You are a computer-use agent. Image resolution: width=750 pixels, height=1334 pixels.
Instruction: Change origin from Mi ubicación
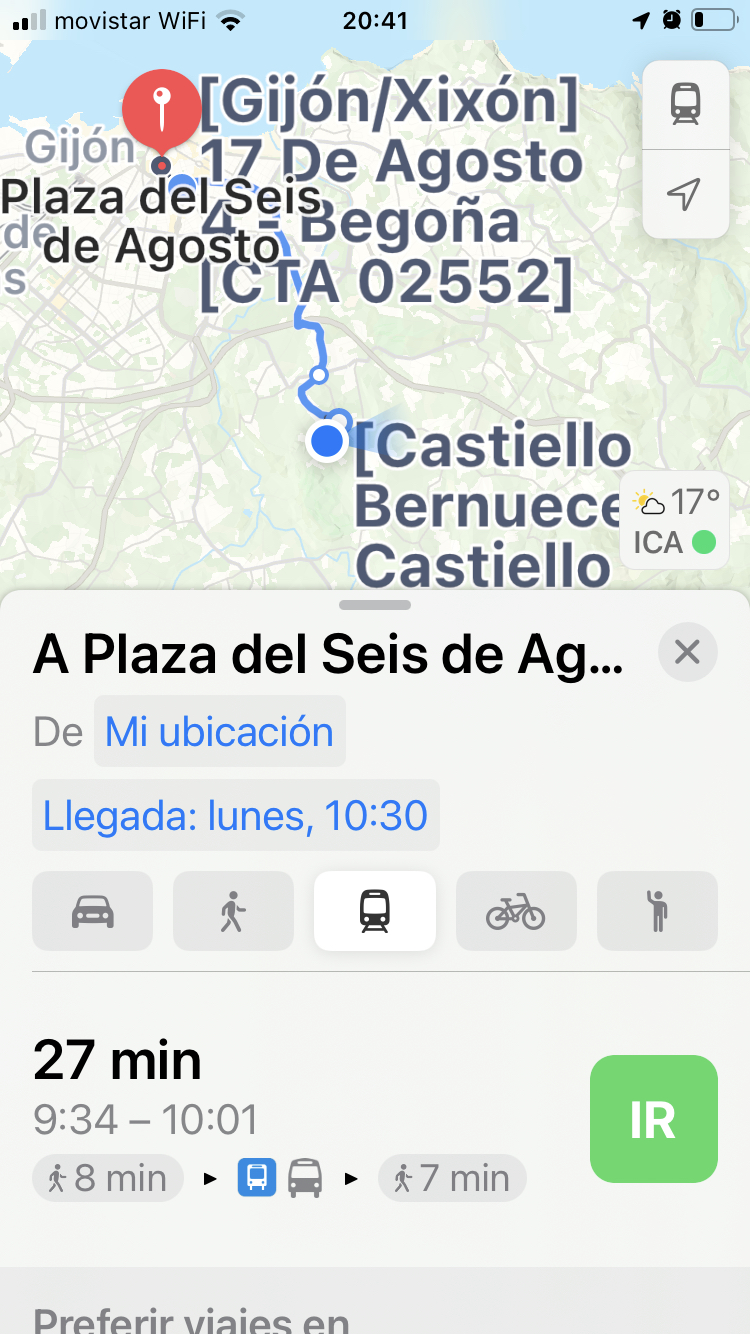click(219, 732)
